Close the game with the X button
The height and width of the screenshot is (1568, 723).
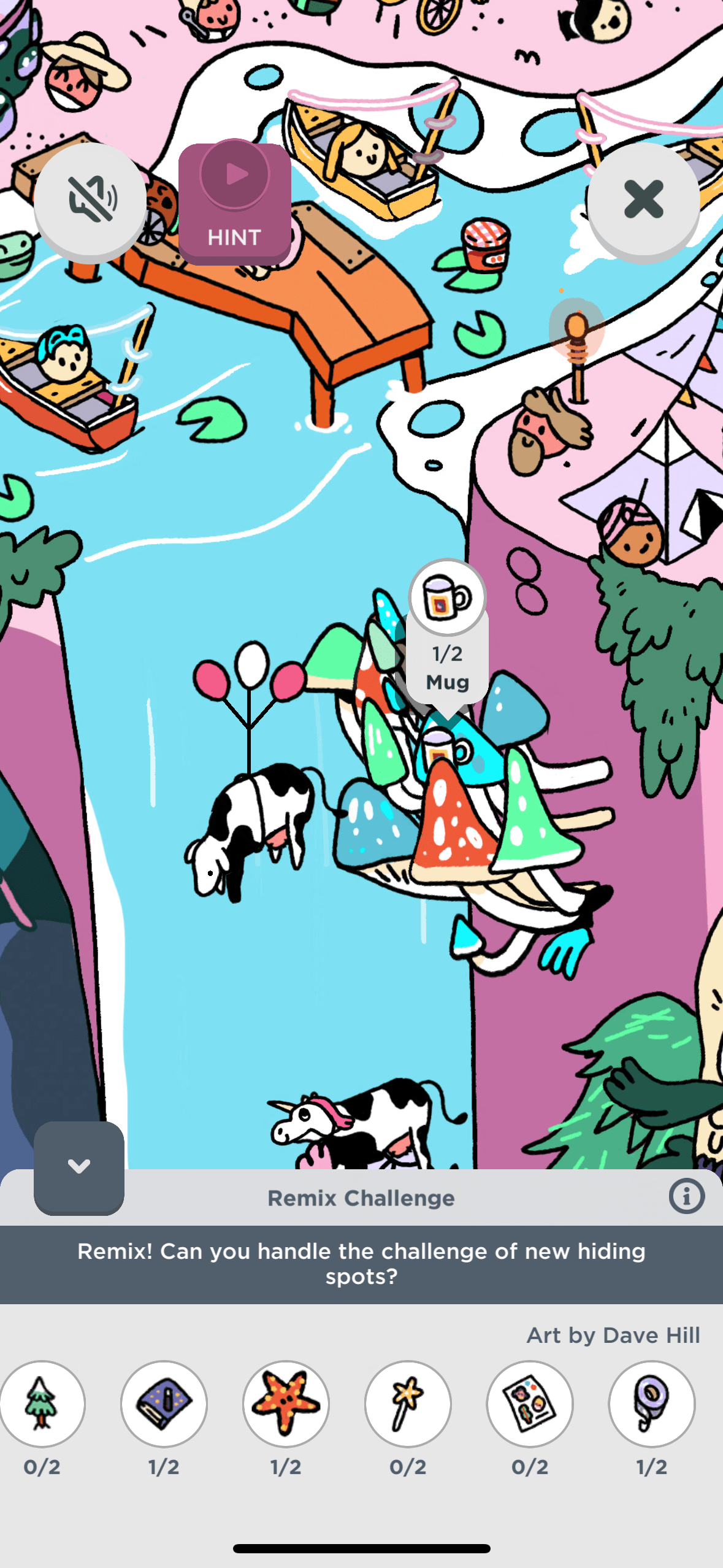coord(643,200)
